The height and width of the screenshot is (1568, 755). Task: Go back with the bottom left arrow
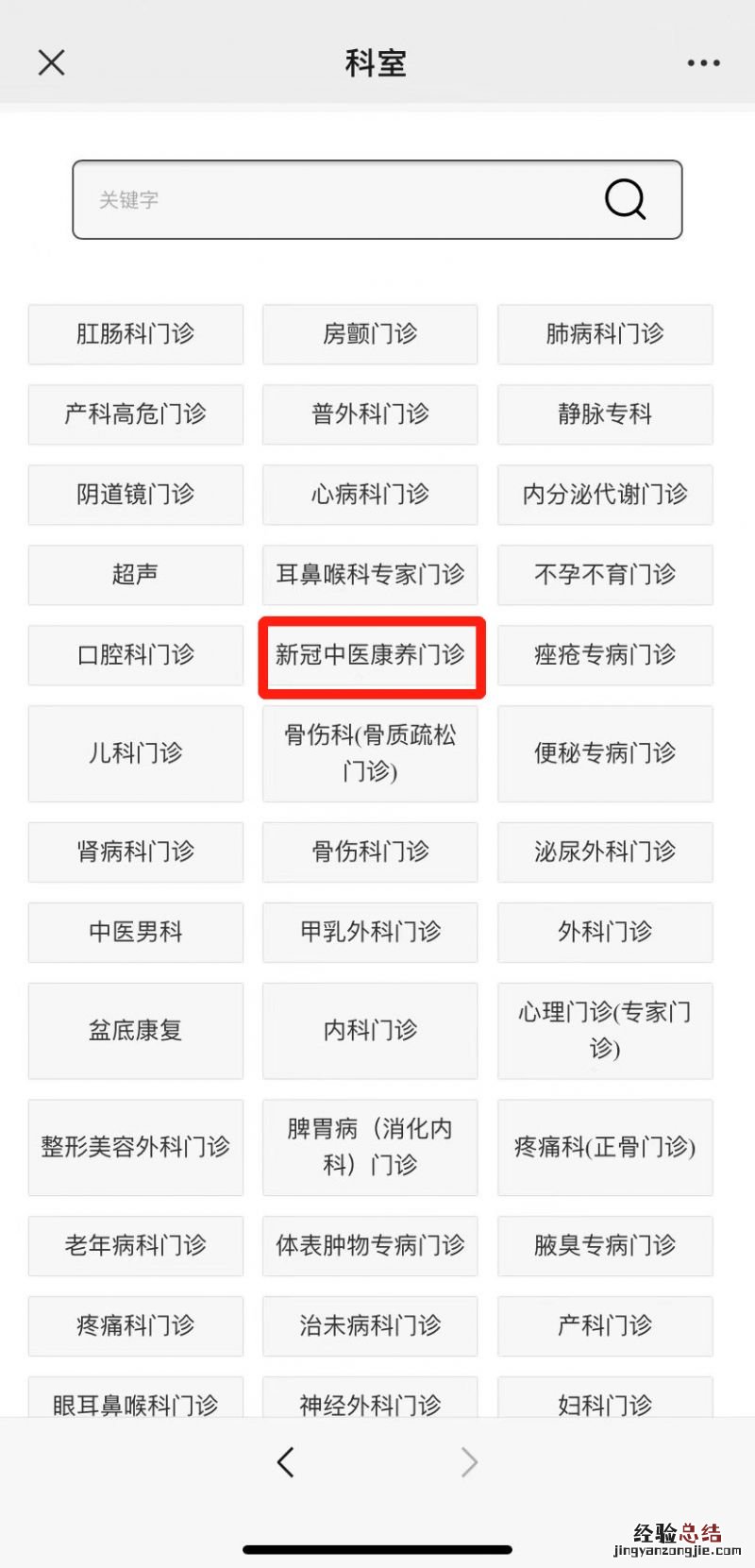[x=286, y=1462]
